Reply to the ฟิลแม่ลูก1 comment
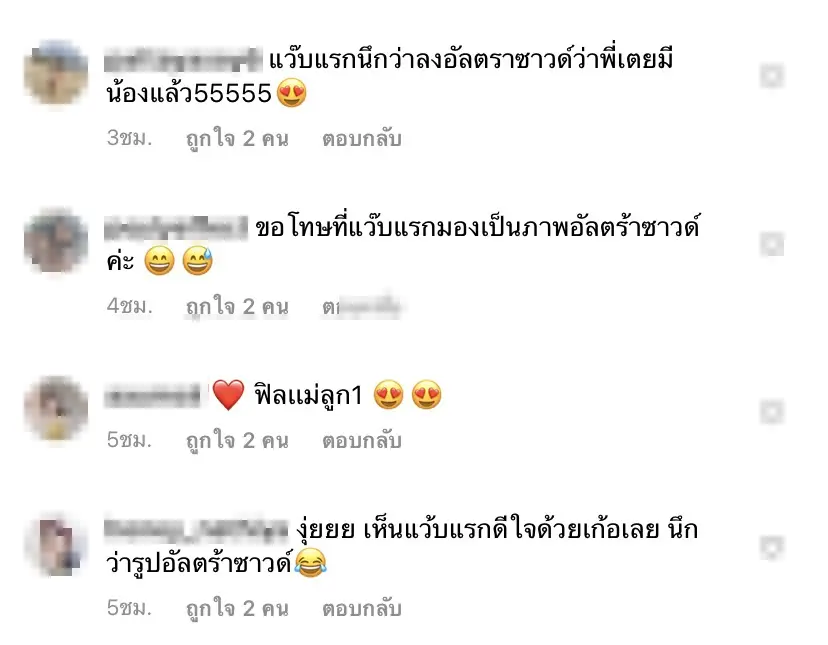Viewport: 828px width, 645px height. (x=361, y=440)
